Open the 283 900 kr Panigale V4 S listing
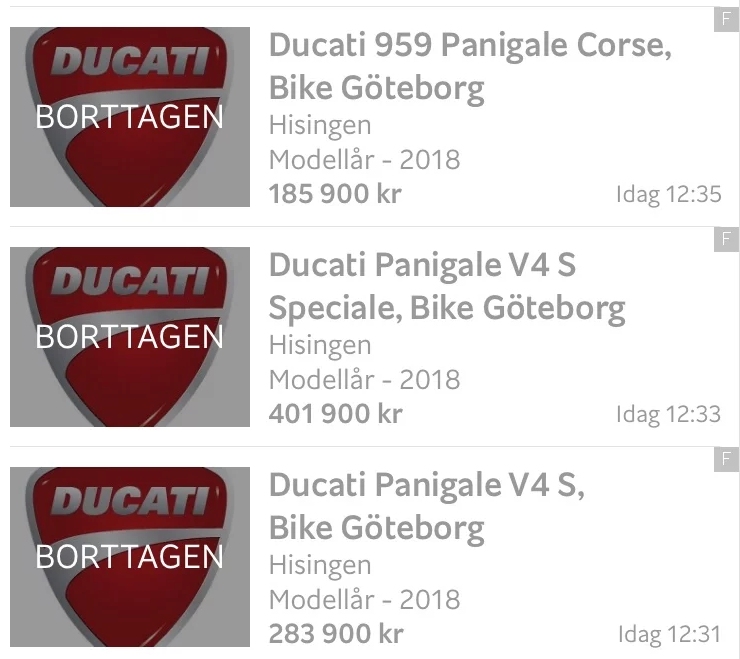Screen dimensions: 740x659 point(426,506)
